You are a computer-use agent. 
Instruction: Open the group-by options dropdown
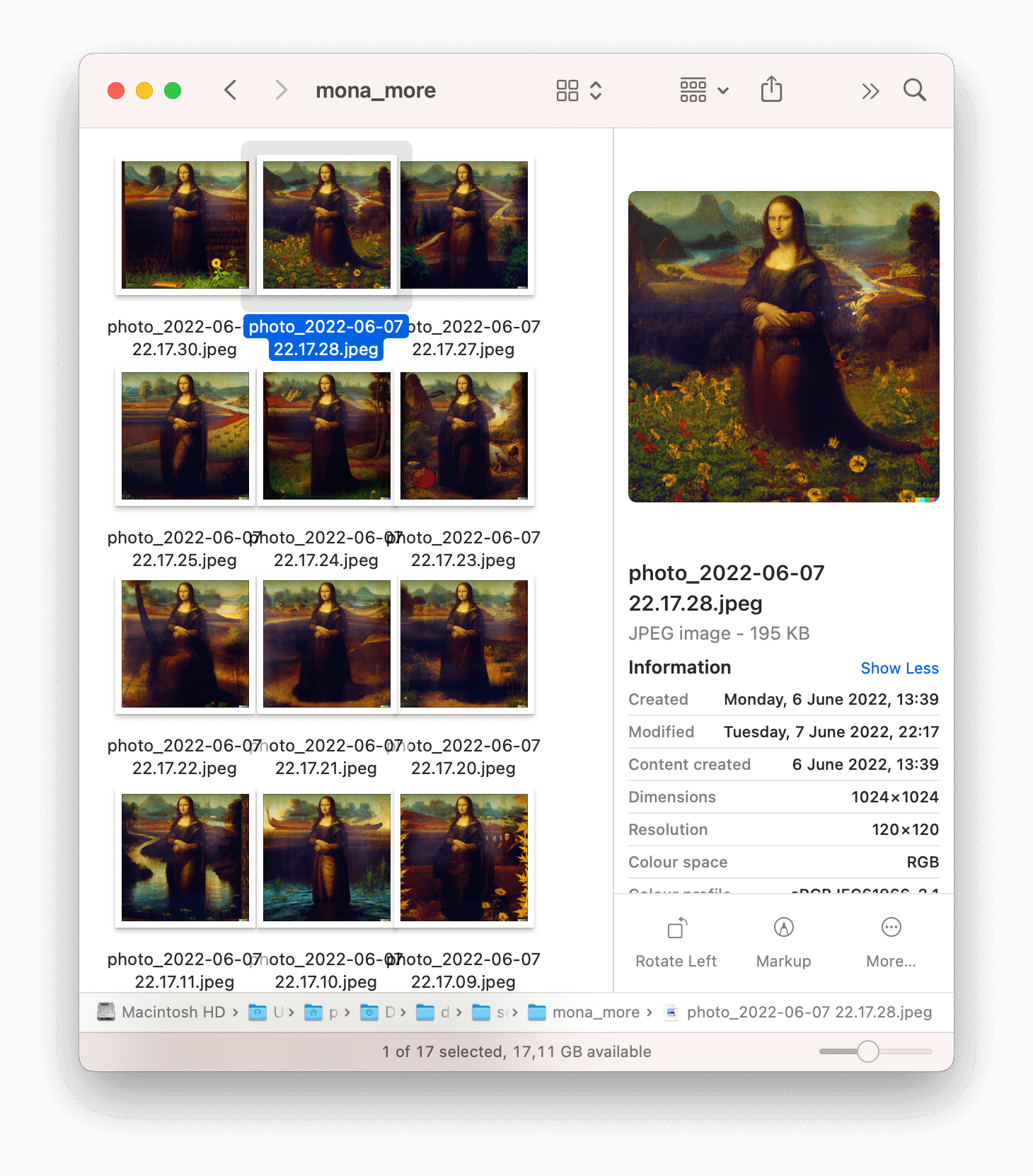pos(704,91)
